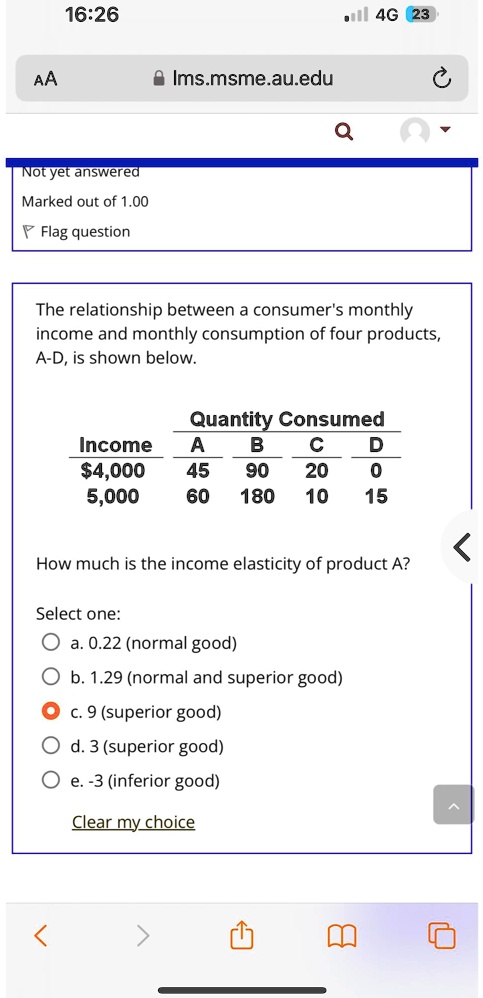Tap the lms.msme.au.edu address bar
Screen dimensions: 483x998
[x=242, y=78]
